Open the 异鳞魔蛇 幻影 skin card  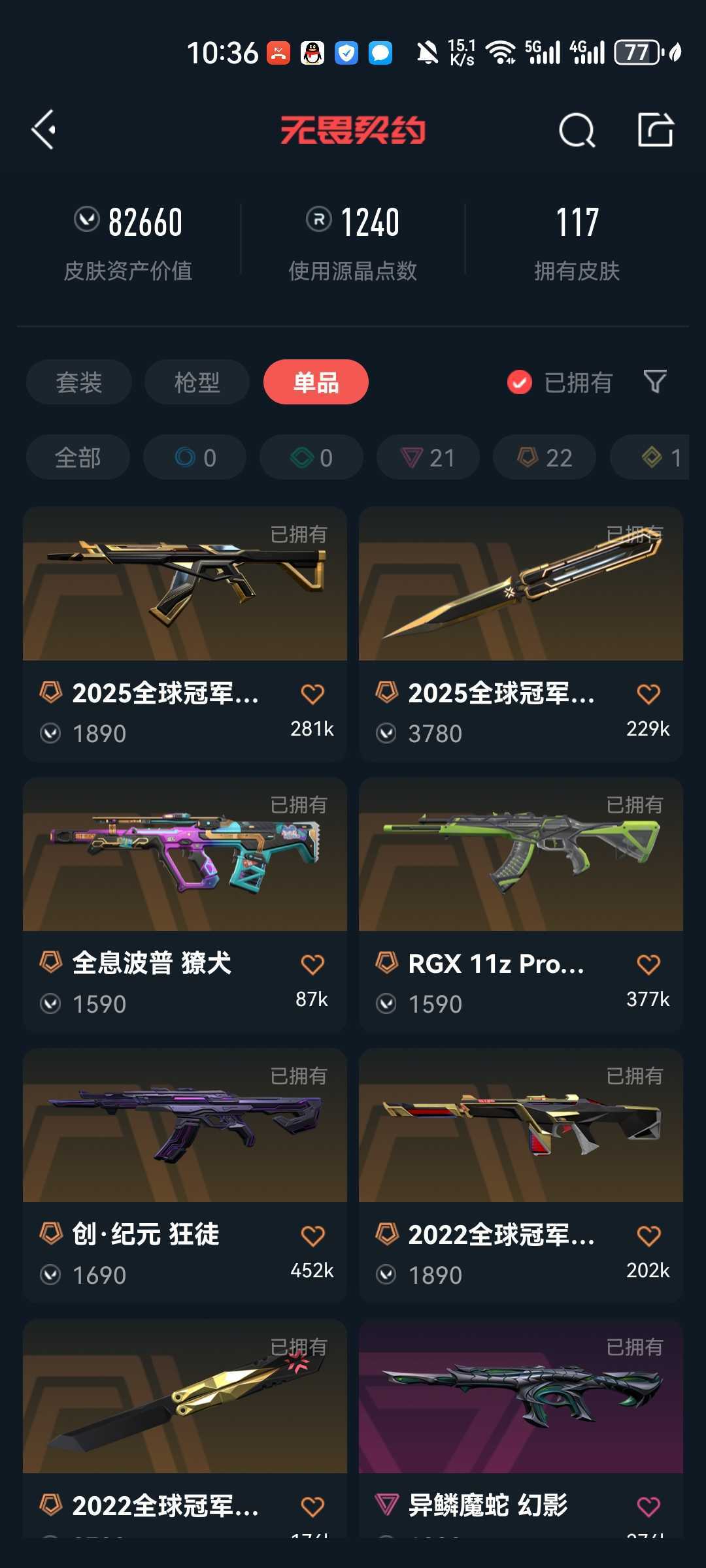pyautogui.click(x=521, y=1428)
